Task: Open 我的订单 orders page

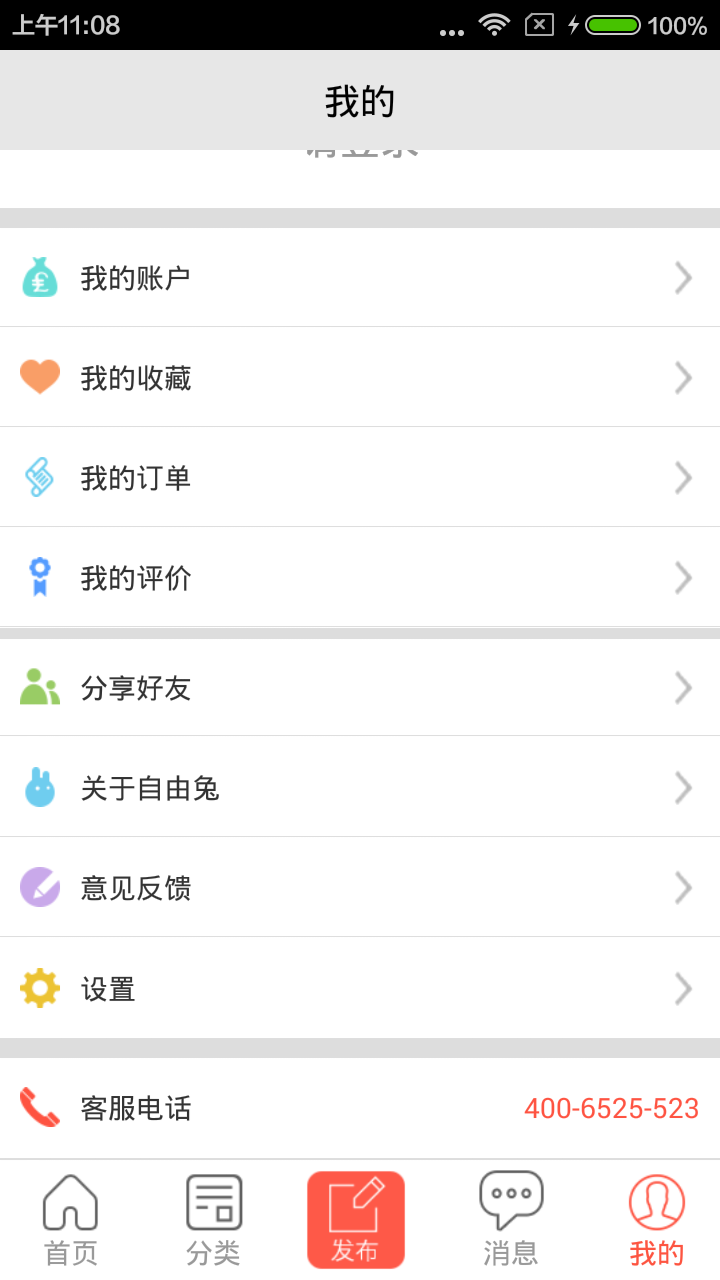Action: point(360,478)
